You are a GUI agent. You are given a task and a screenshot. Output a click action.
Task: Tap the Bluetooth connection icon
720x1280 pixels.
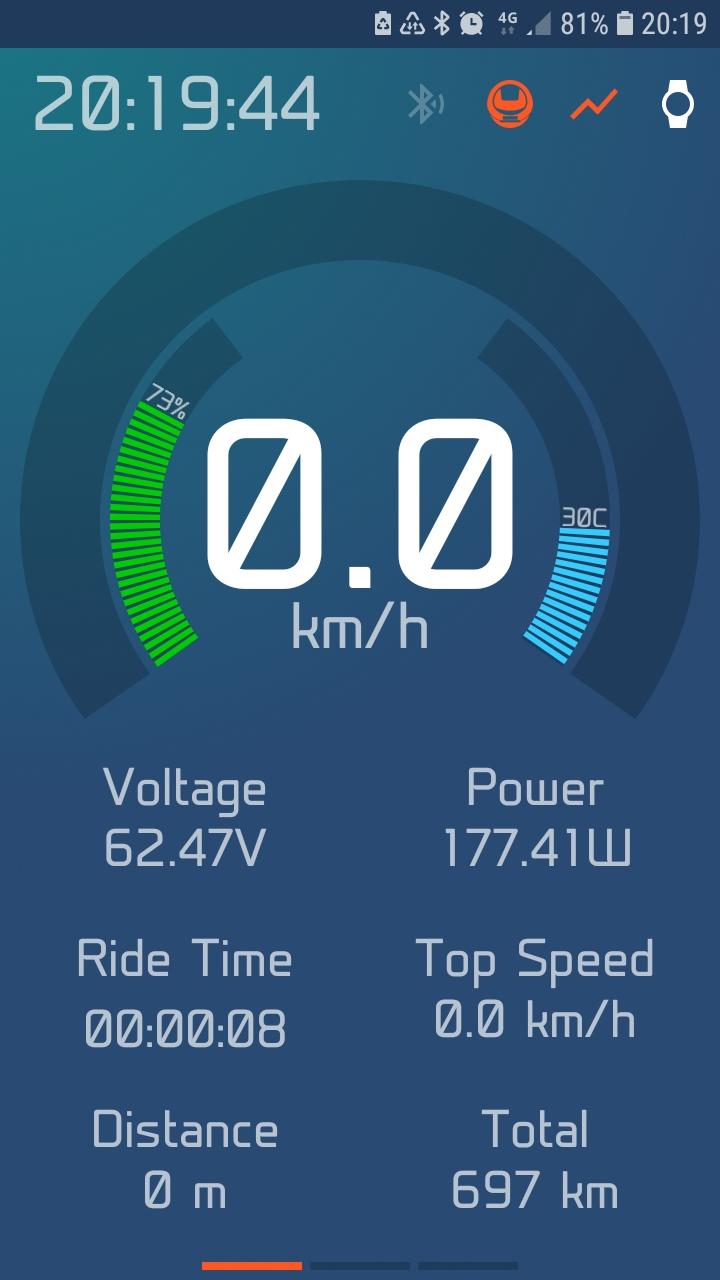pos(425,104)
